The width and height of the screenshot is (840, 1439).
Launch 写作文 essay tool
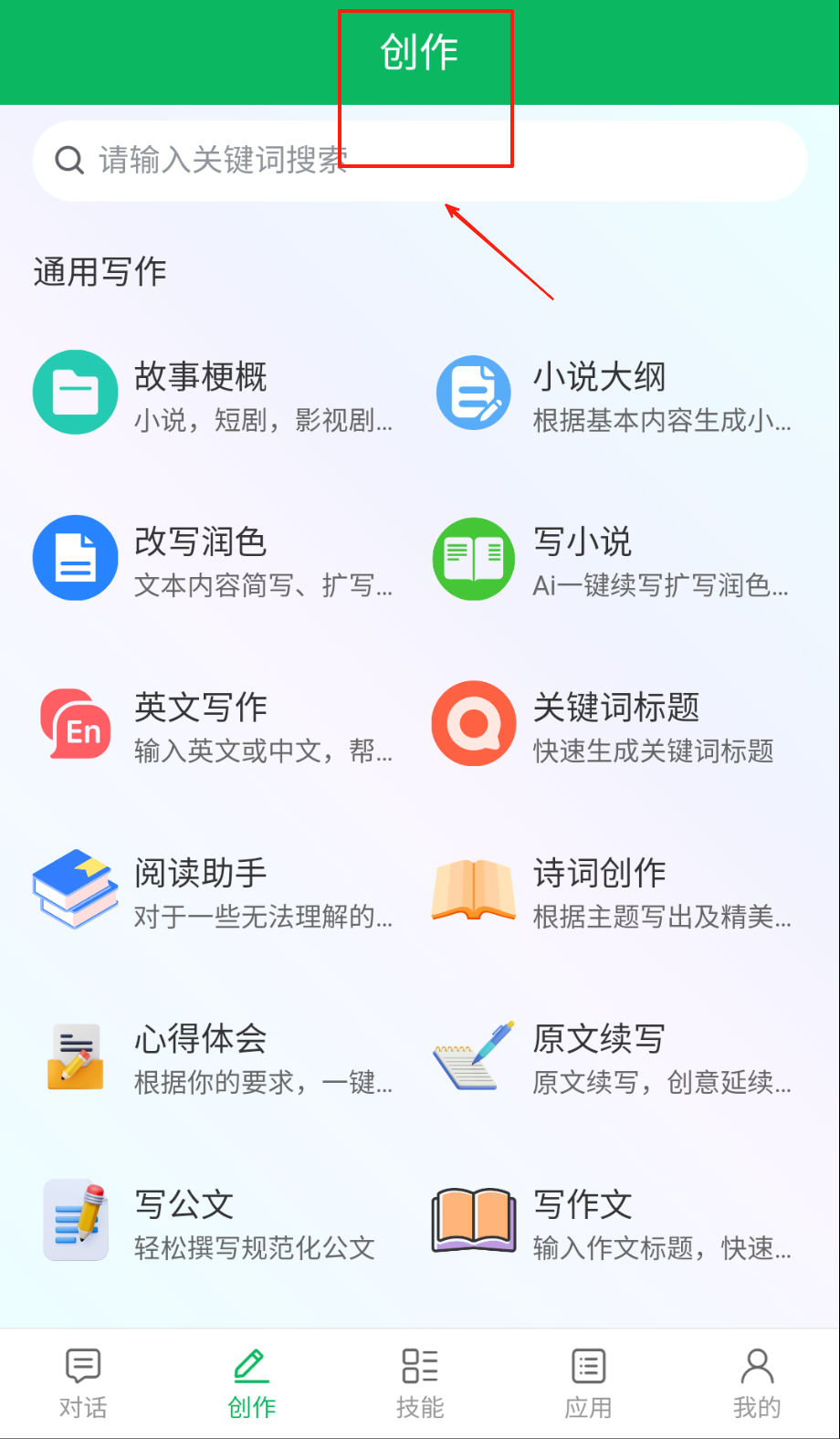tap(614, 1223)
